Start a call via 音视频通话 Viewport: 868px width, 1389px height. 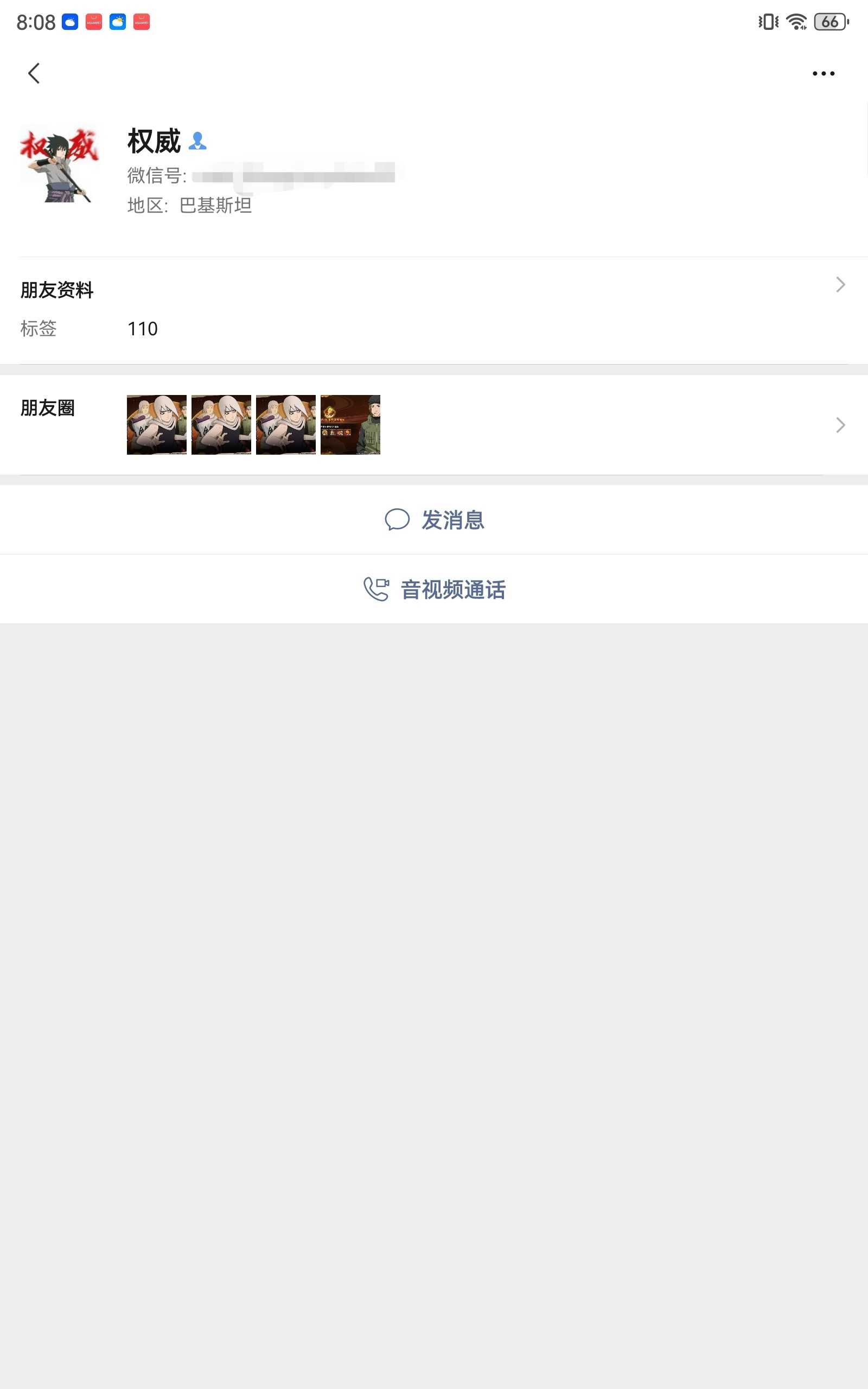(x=434, y=589)
